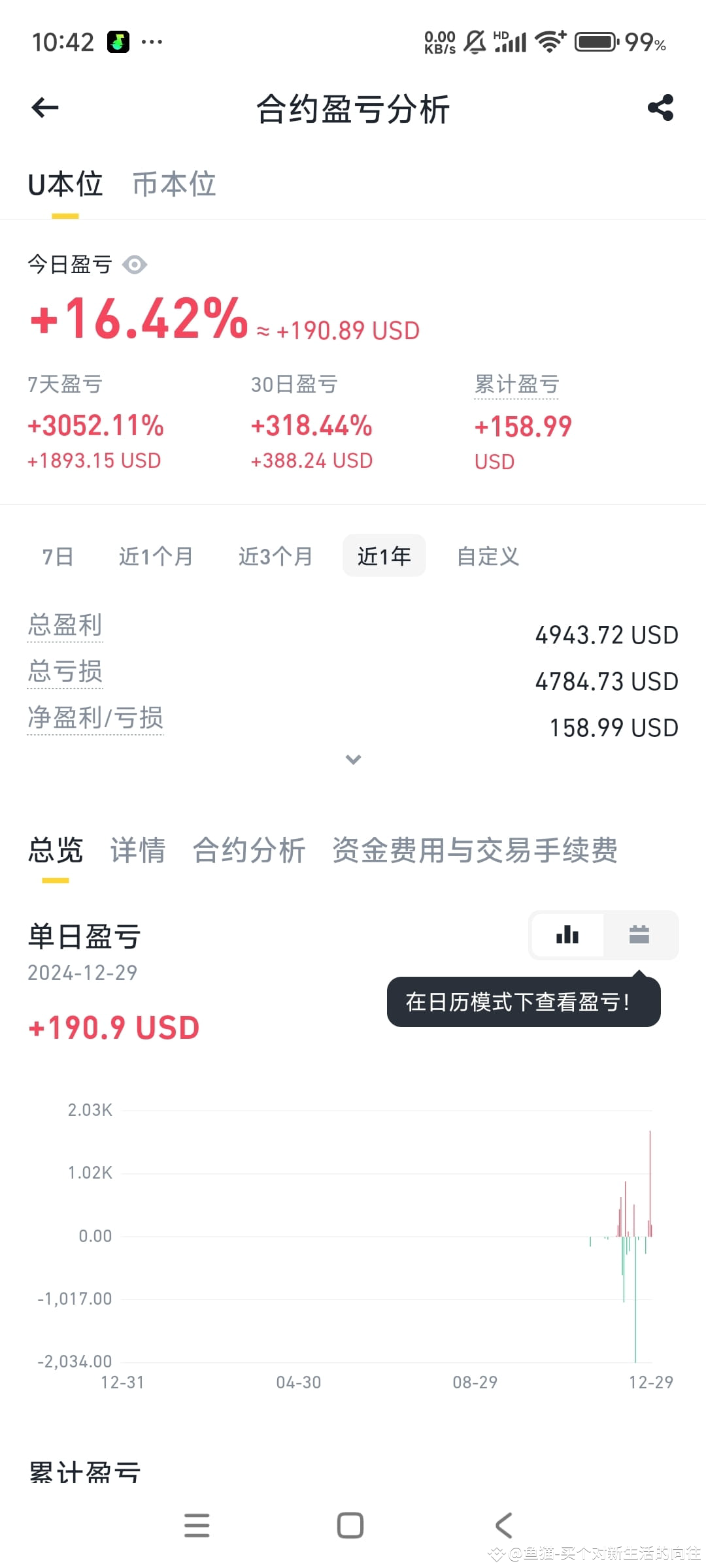The width and height of the screenshot is (706, 1568).
Task: Go to the system home screen
Action: (x=350, y=1526)
